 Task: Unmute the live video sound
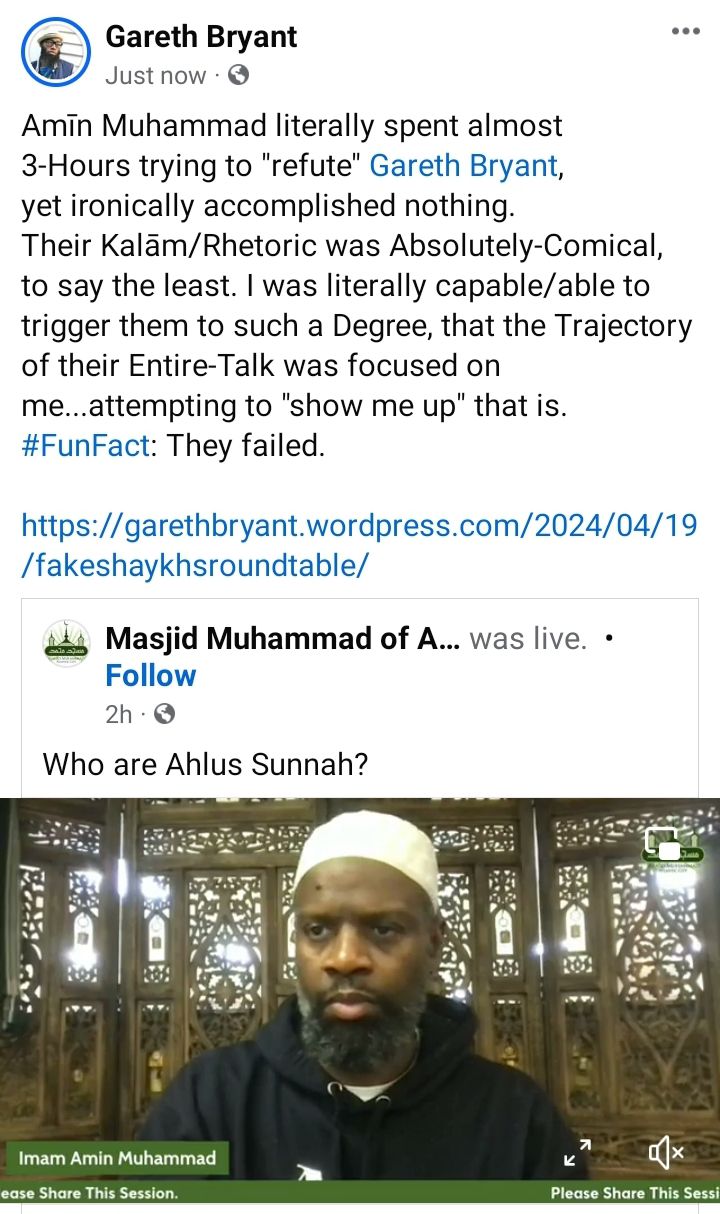pos(665,1153)
